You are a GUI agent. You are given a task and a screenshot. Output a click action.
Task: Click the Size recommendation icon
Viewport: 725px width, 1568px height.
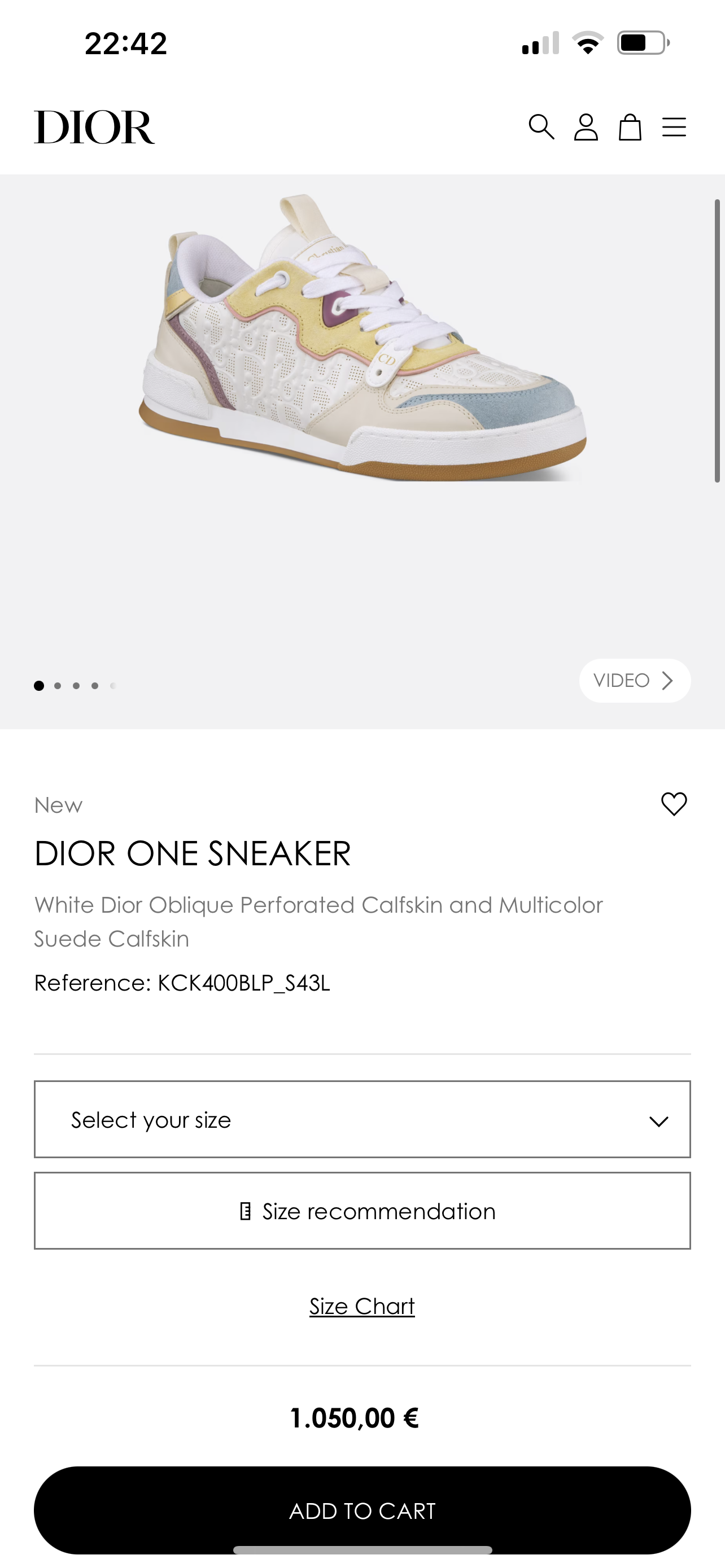246,1211
